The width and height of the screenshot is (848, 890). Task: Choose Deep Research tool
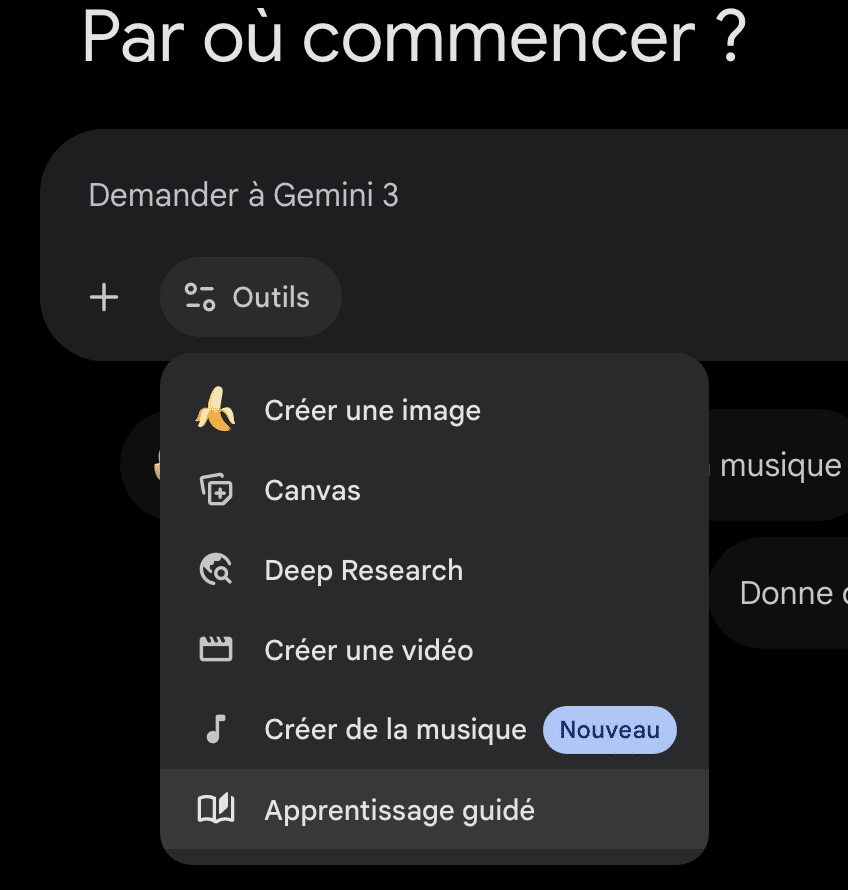click(x=363, y=571)
